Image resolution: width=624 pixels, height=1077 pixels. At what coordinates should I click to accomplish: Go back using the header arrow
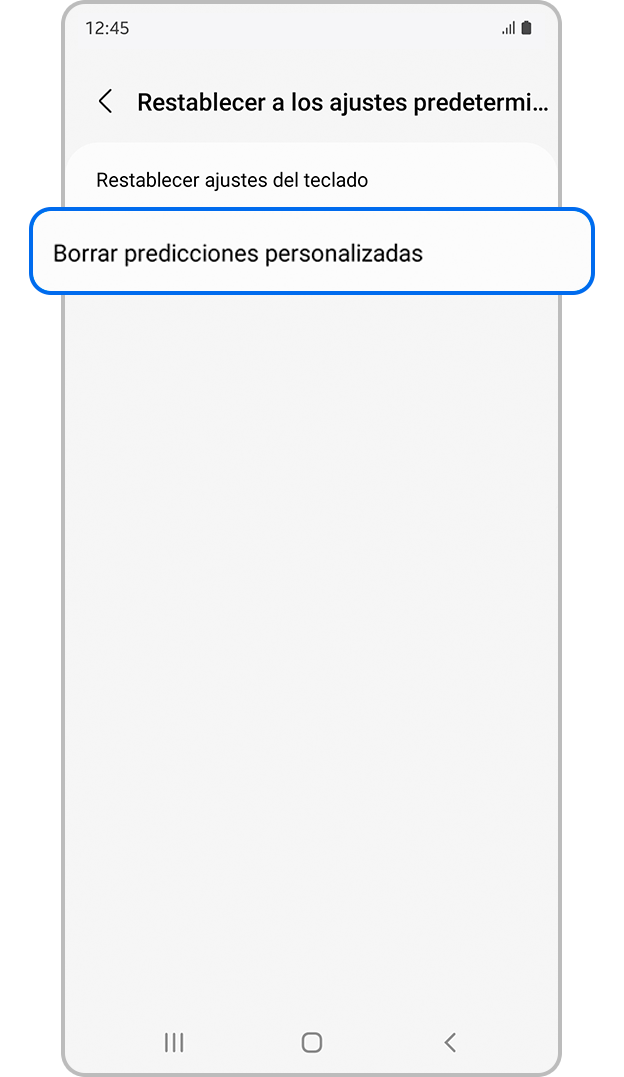(x=105, y=102)
